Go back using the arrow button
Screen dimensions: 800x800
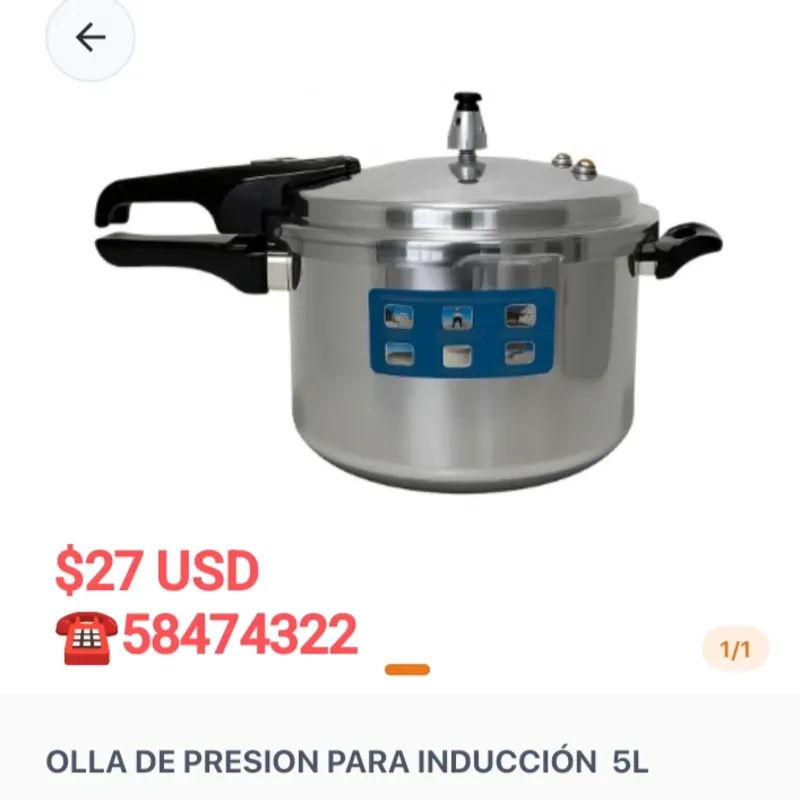[x=90, y=38]
